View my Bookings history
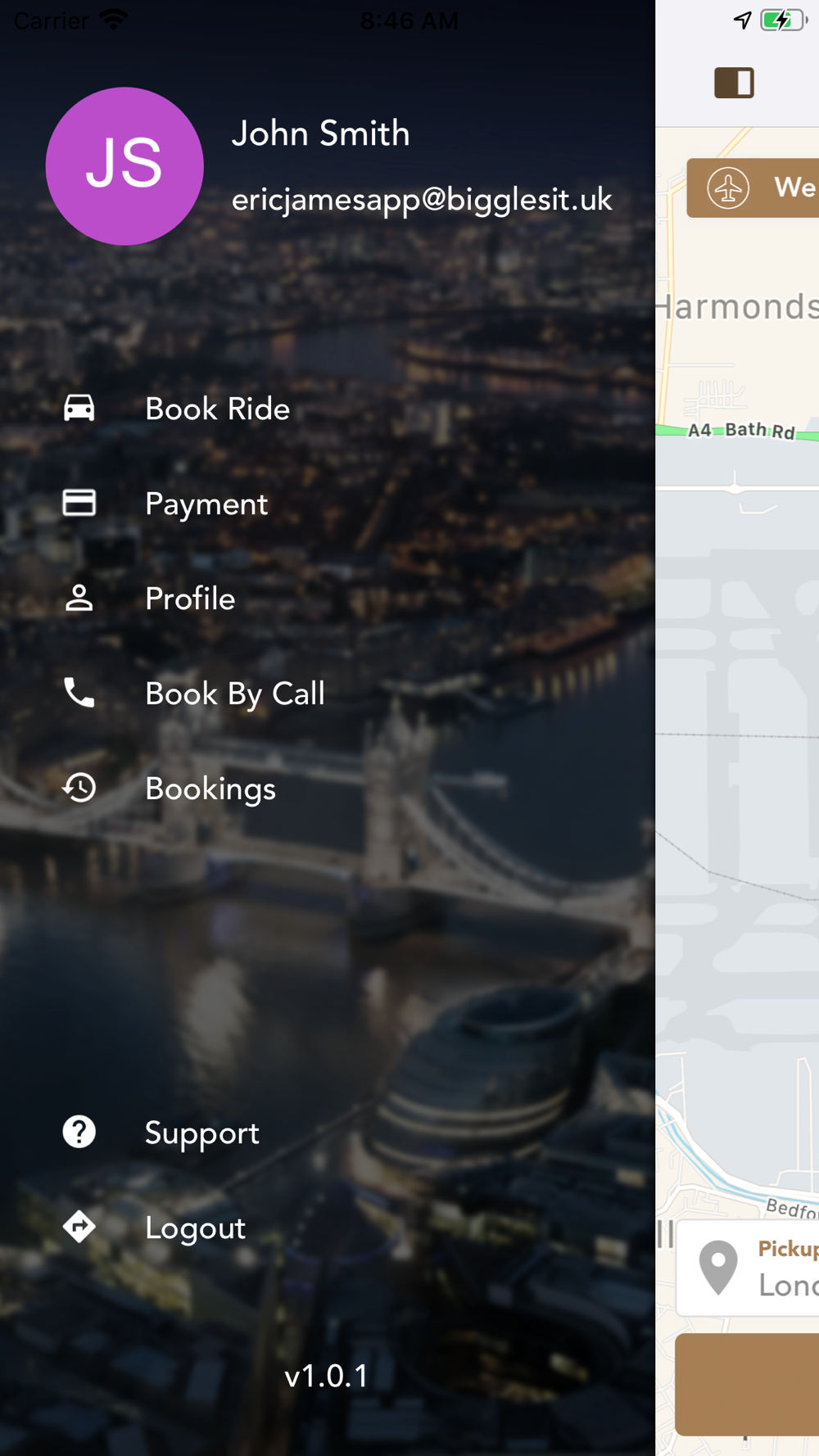Viewport: 819px width, 1456px height. 210,789
